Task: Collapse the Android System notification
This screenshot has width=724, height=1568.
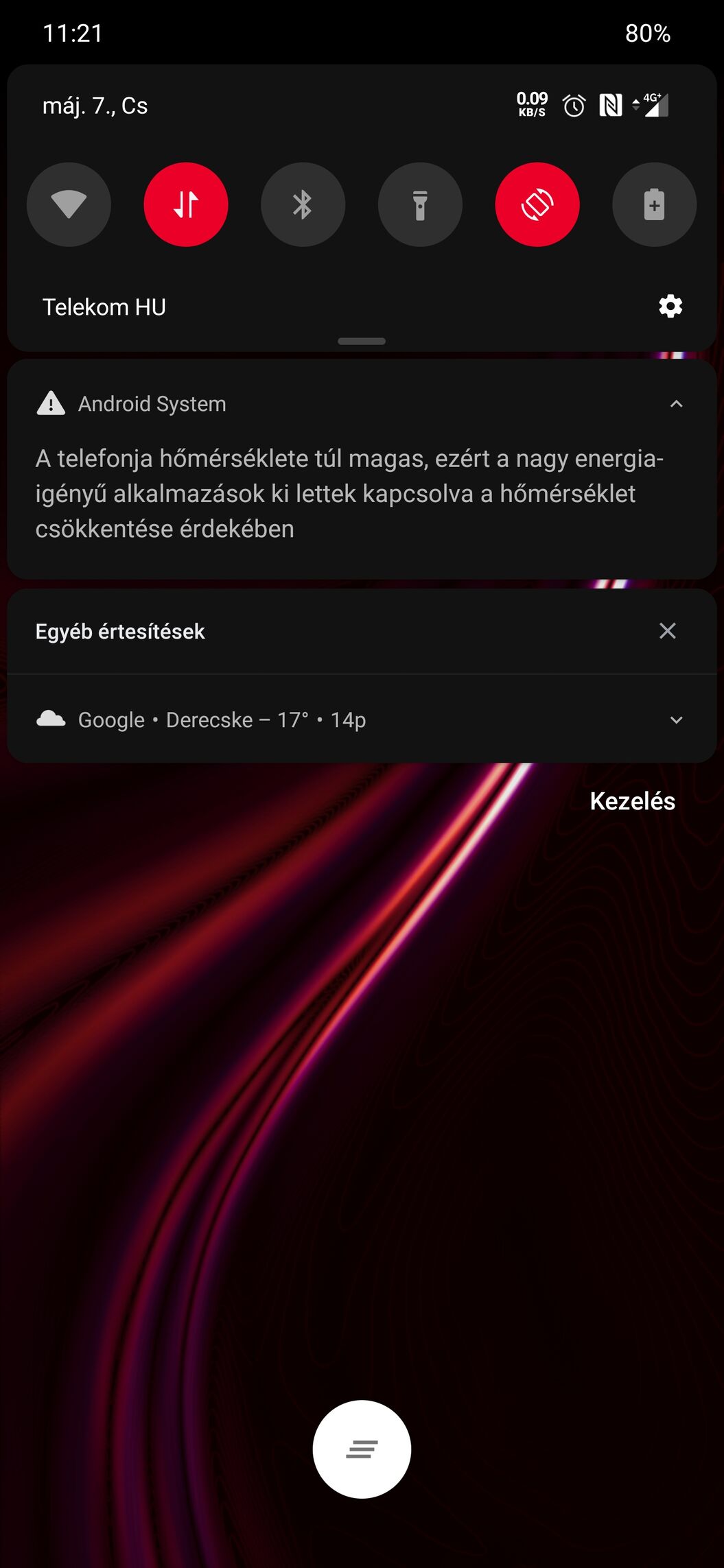Action: 676,404
